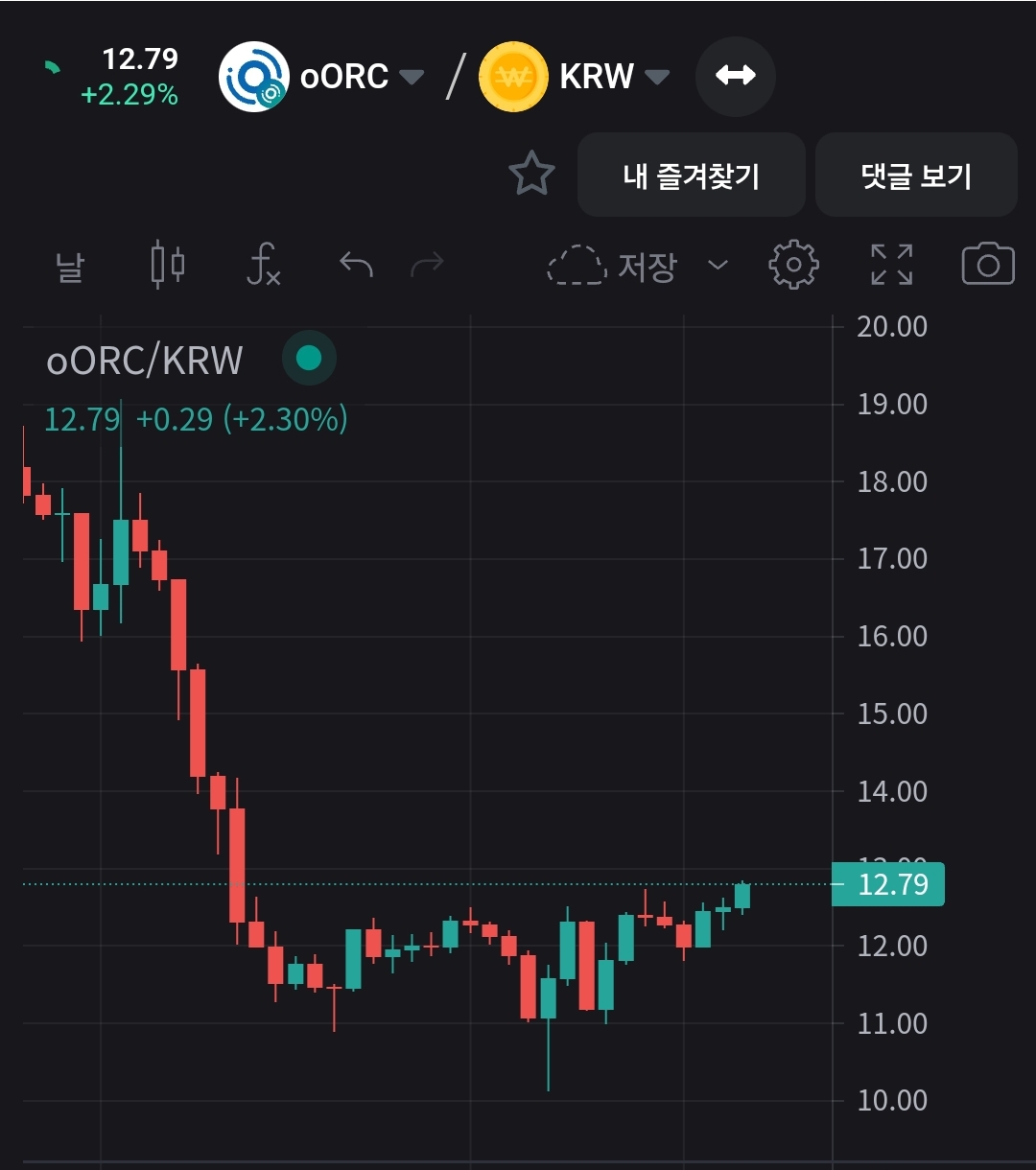Open 내 즐겨찾기 list

pyautogui.click(x=691, y=175)
